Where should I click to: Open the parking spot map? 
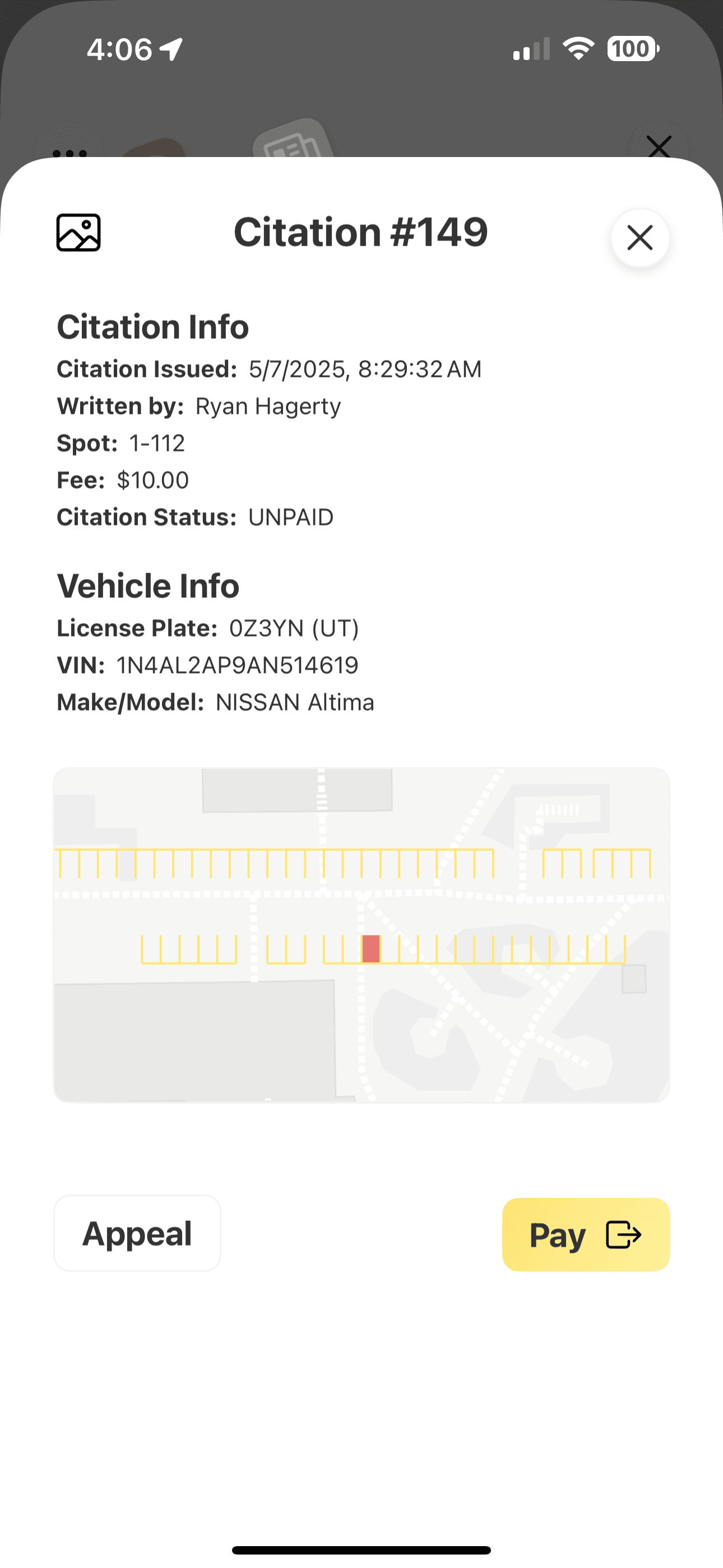(361, 935)
